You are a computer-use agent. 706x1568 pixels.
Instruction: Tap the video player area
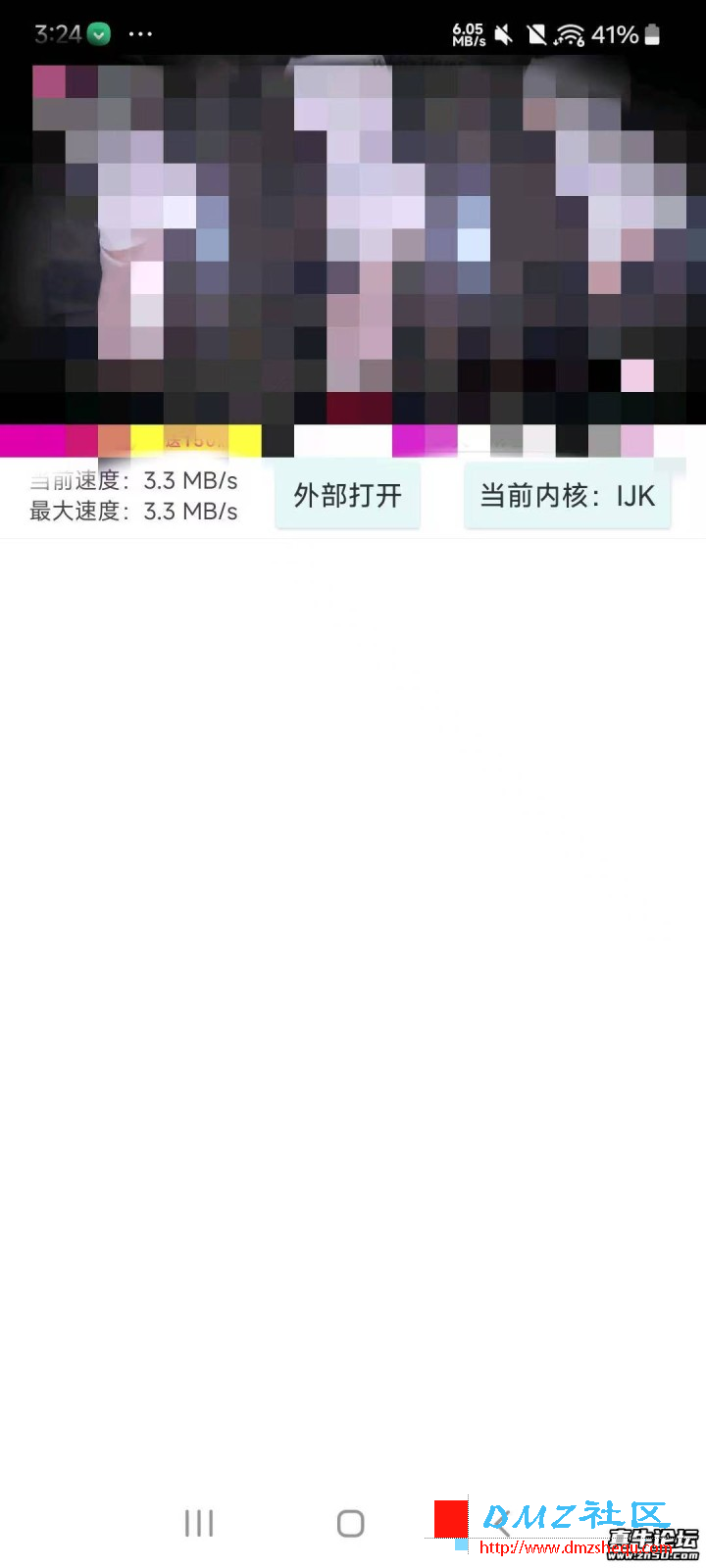pyautogui.click(x=353, y=245)
